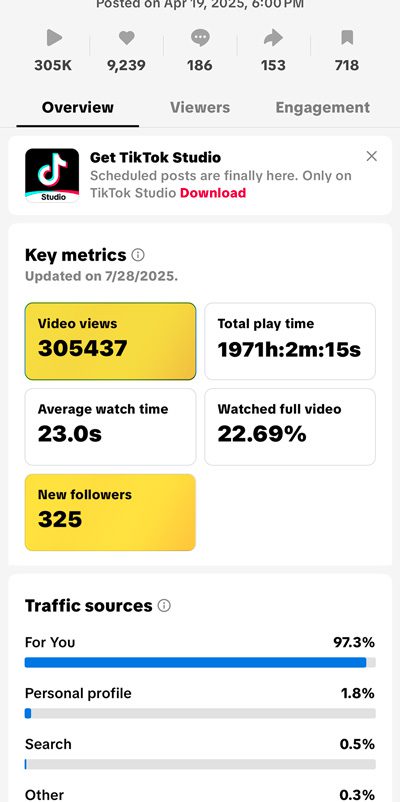Select the New followers metric card

point(110,513)
